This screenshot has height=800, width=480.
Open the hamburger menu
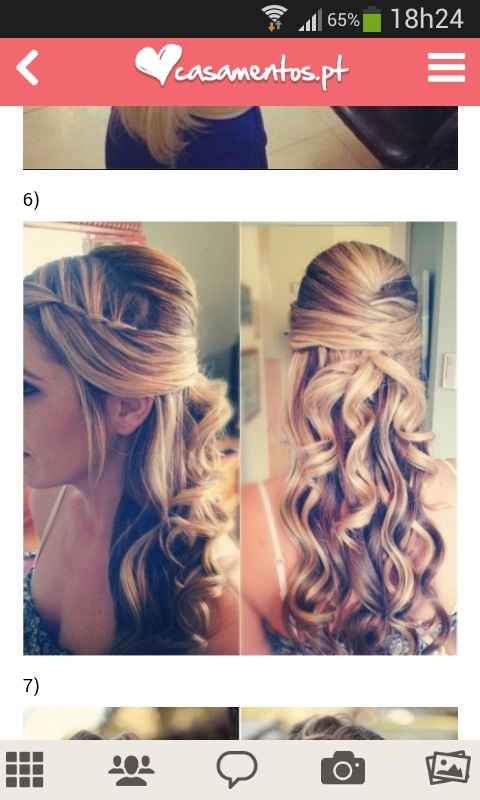(x=446, y=67)
